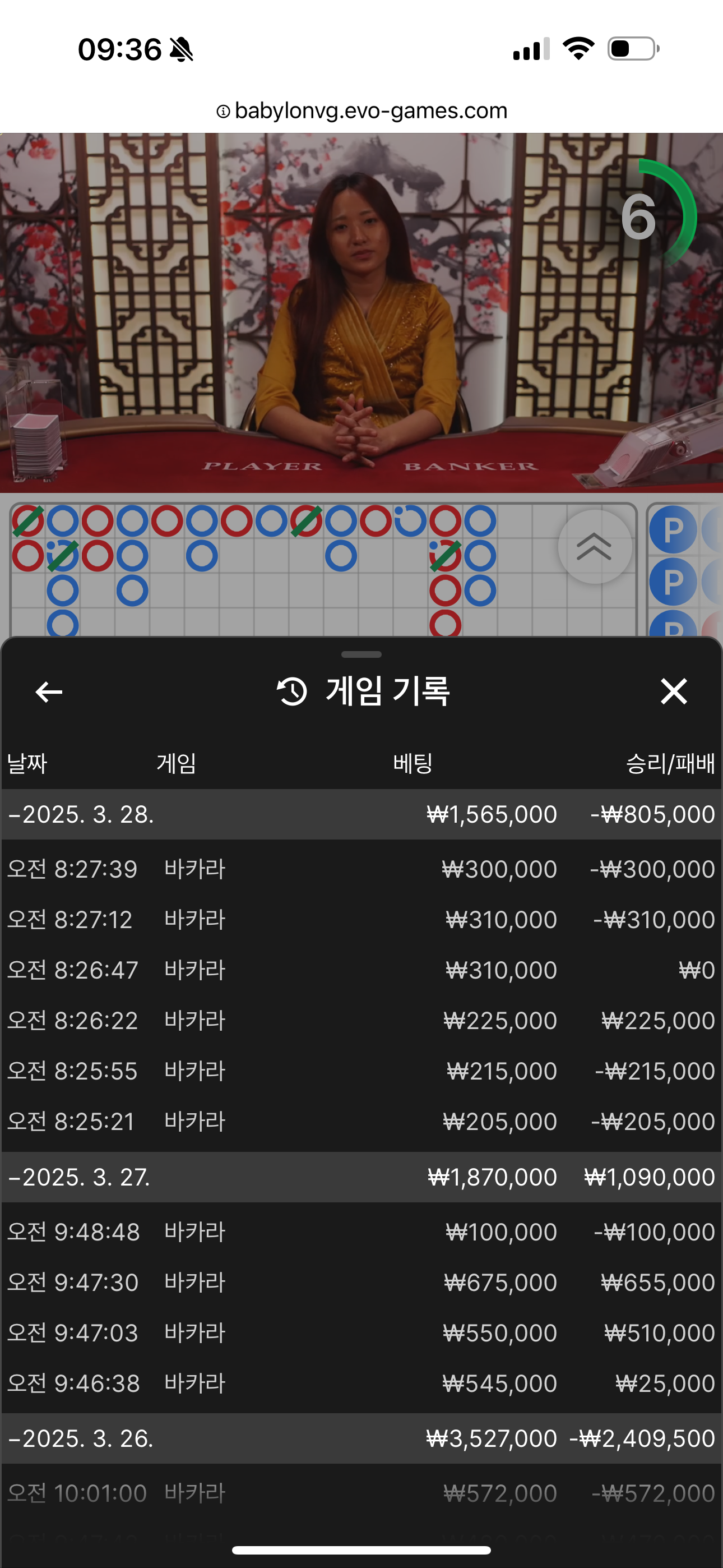Screen dimensions: 723x1568
Task: Collapse the 2025. 3. 27. date group
Action: coord(361,1177)
